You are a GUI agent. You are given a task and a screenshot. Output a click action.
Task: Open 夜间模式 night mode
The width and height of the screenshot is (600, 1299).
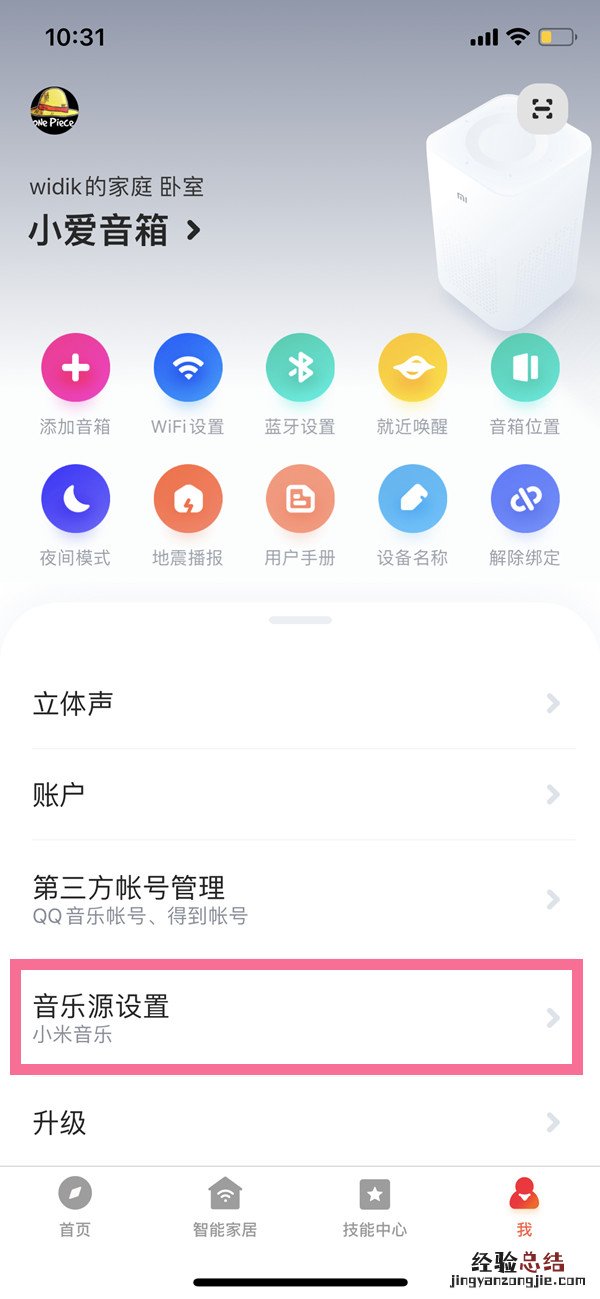coord(75,500)
